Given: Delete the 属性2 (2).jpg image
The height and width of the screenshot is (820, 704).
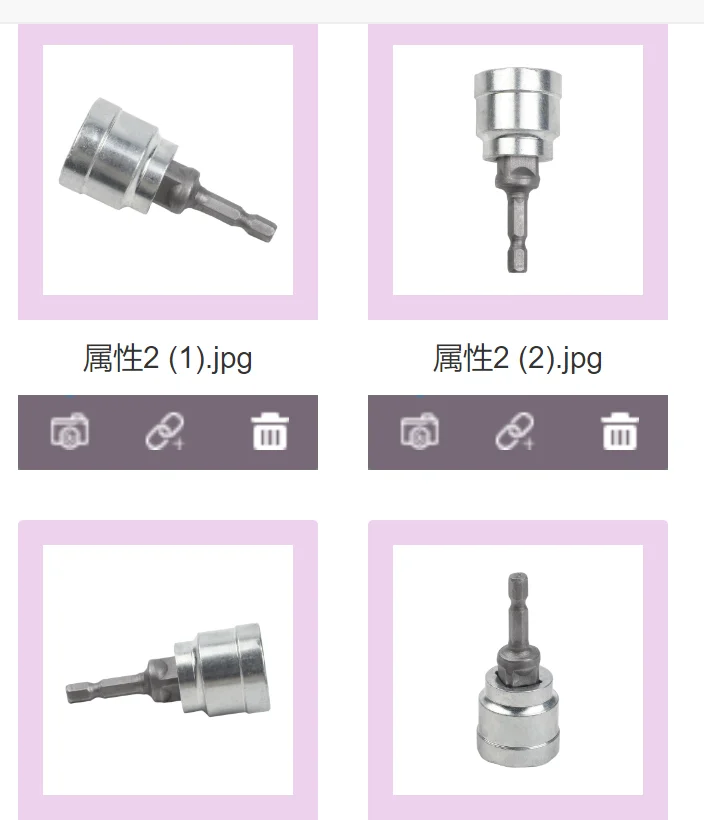Looking at the screenshot, I should coord(620,432).
